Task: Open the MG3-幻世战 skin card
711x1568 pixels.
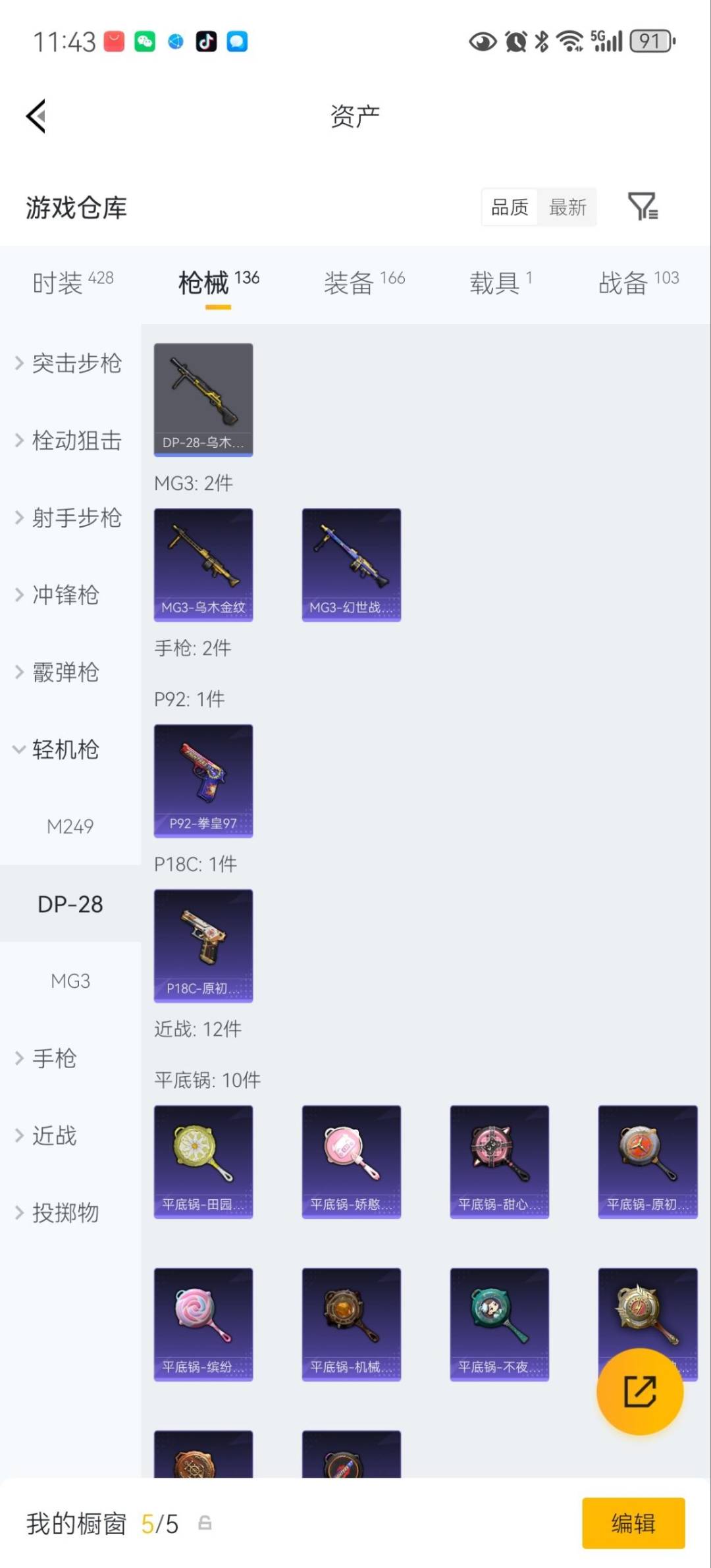Action: click(351, 563)
